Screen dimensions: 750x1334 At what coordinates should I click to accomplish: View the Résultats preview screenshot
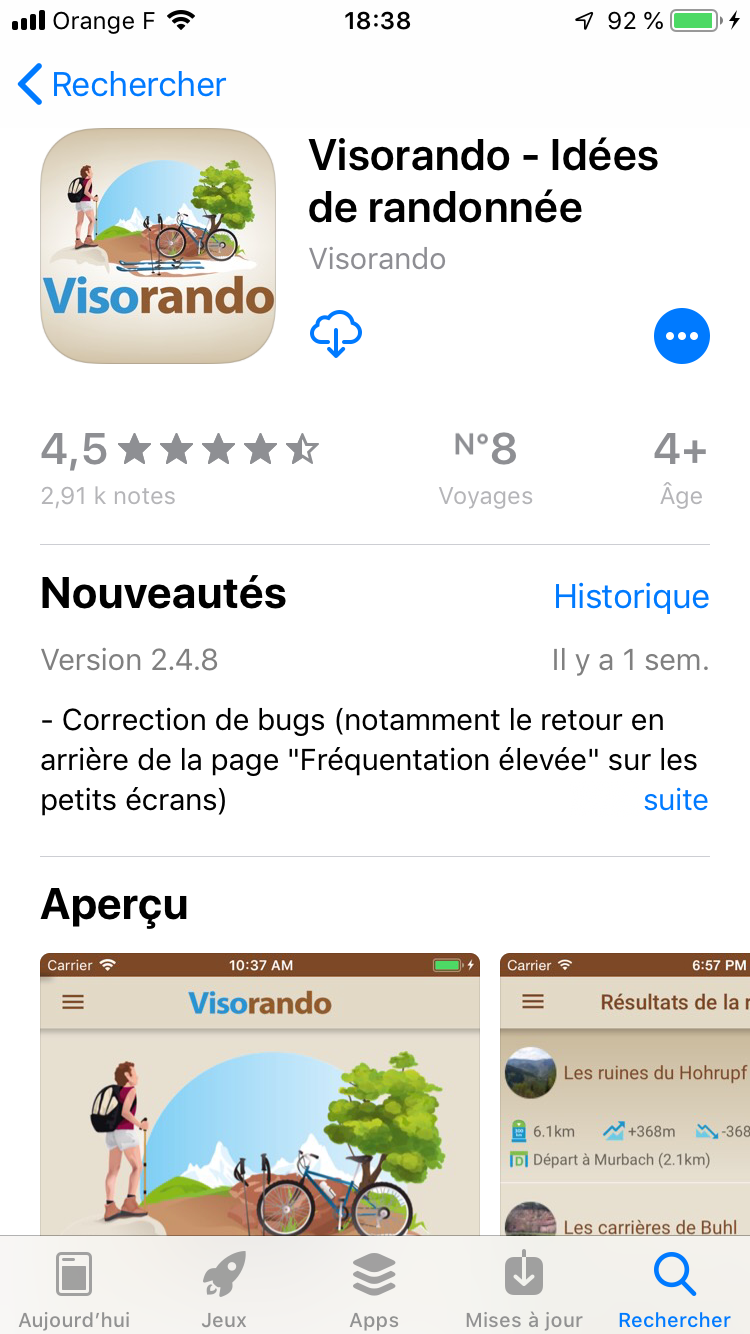625,1093
